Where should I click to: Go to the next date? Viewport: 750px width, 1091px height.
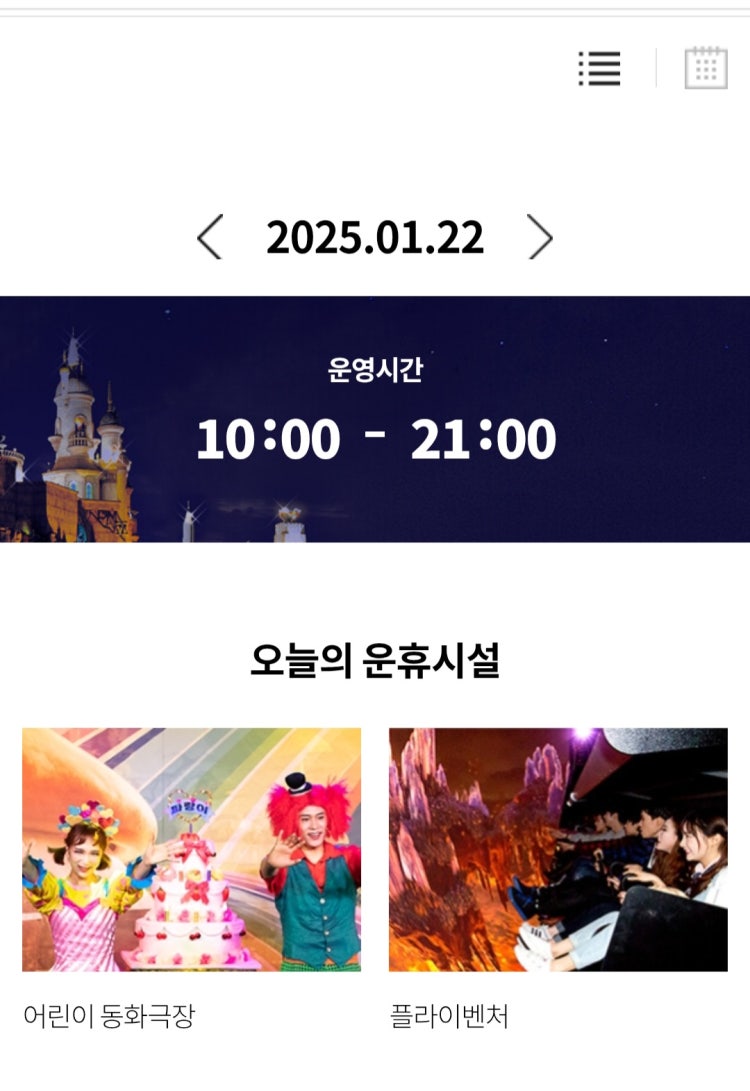click(540, 238)
